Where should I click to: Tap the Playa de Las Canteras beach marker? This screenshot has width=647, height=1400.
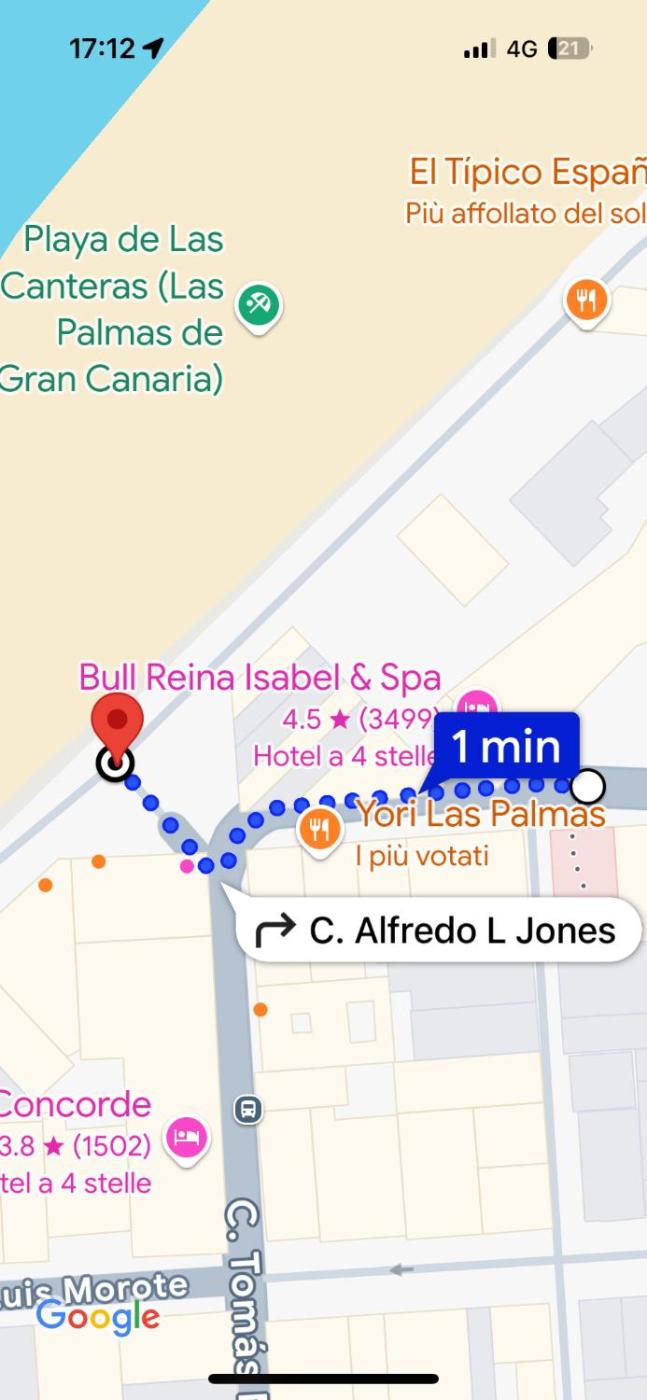tap(259, 304)
